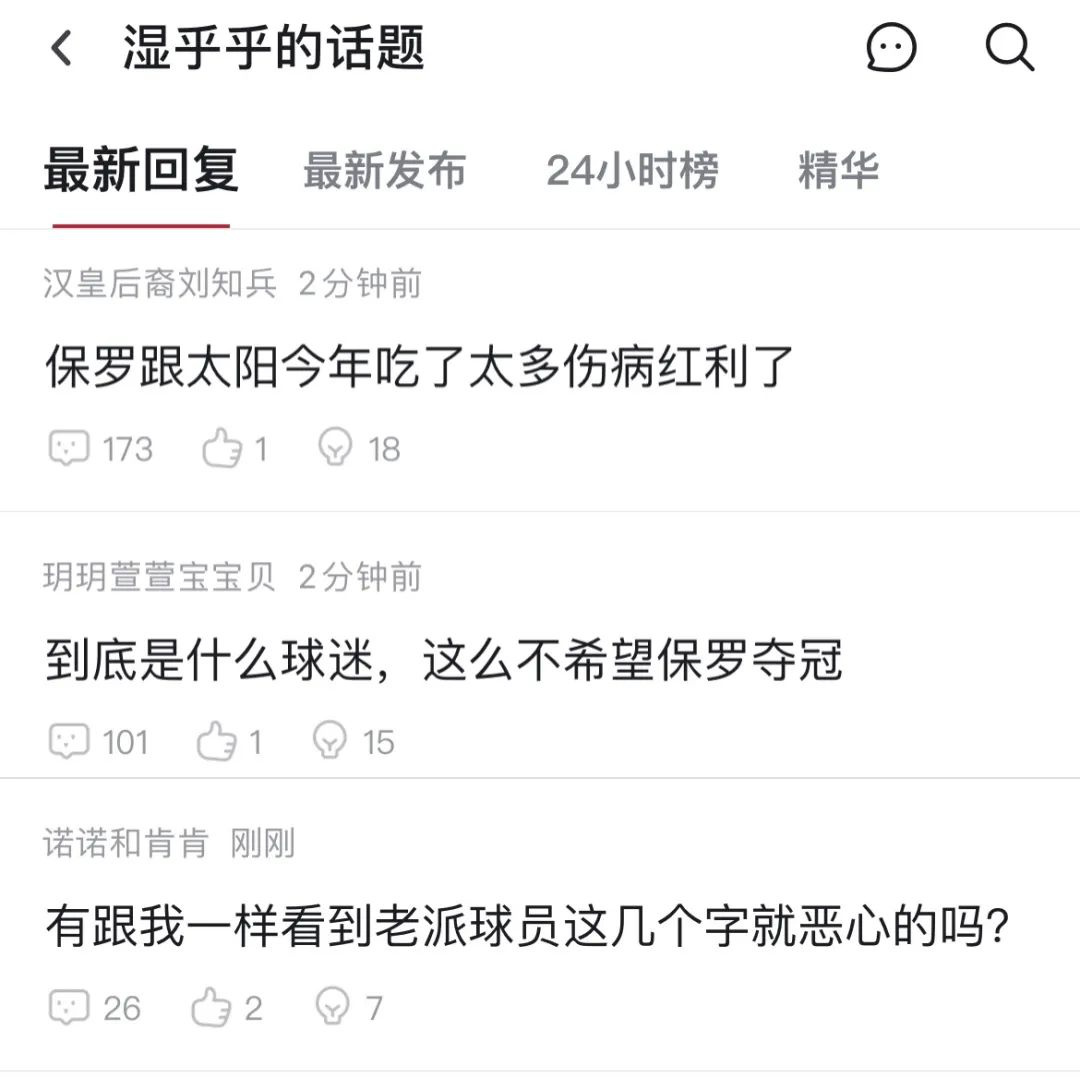The image size is (1080, 1077).
Task: Open the 101 replies on the 球迷 post
Action: coord(98,742)
